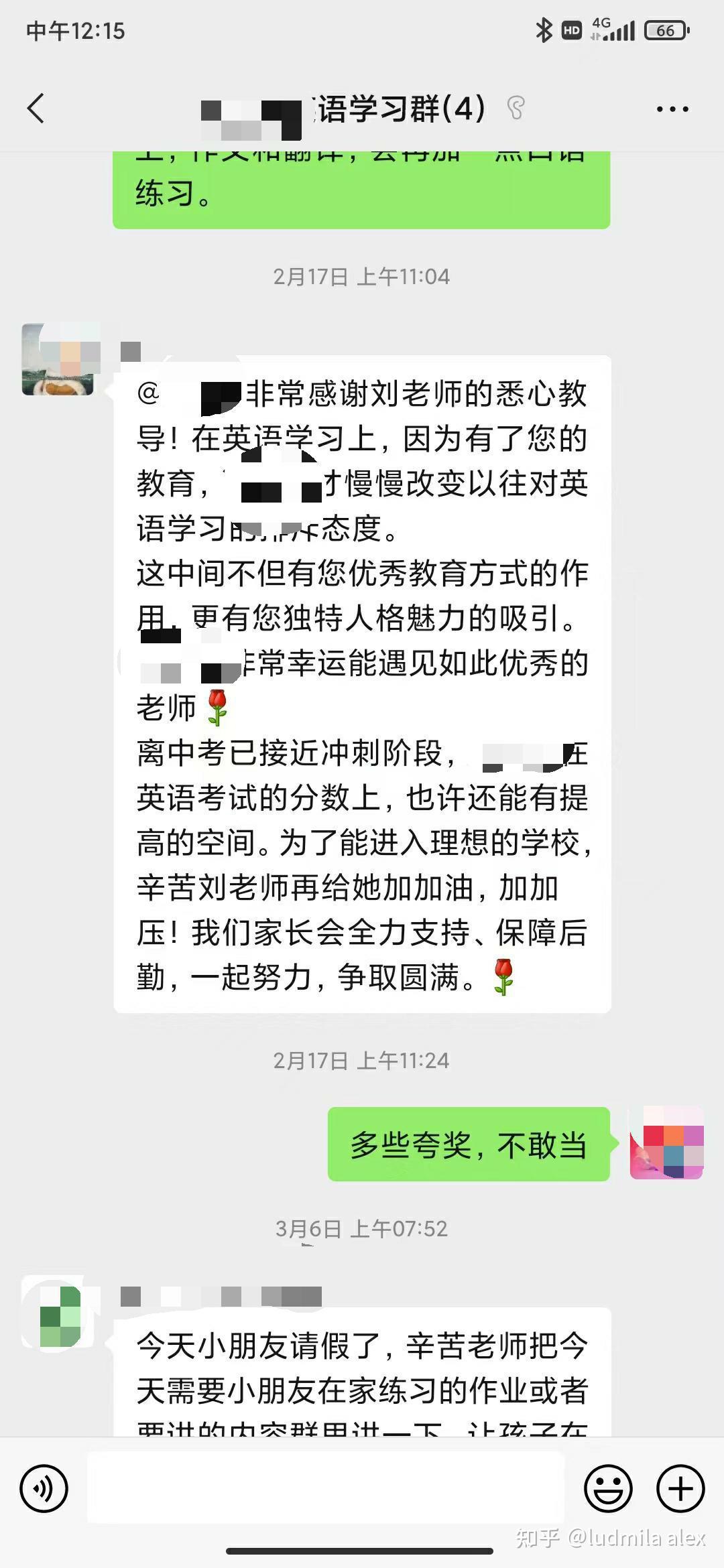Open own avatar beside 多些夸奖 message
The height and width of the screenshot is (1568, 724).
[666, 1143]
